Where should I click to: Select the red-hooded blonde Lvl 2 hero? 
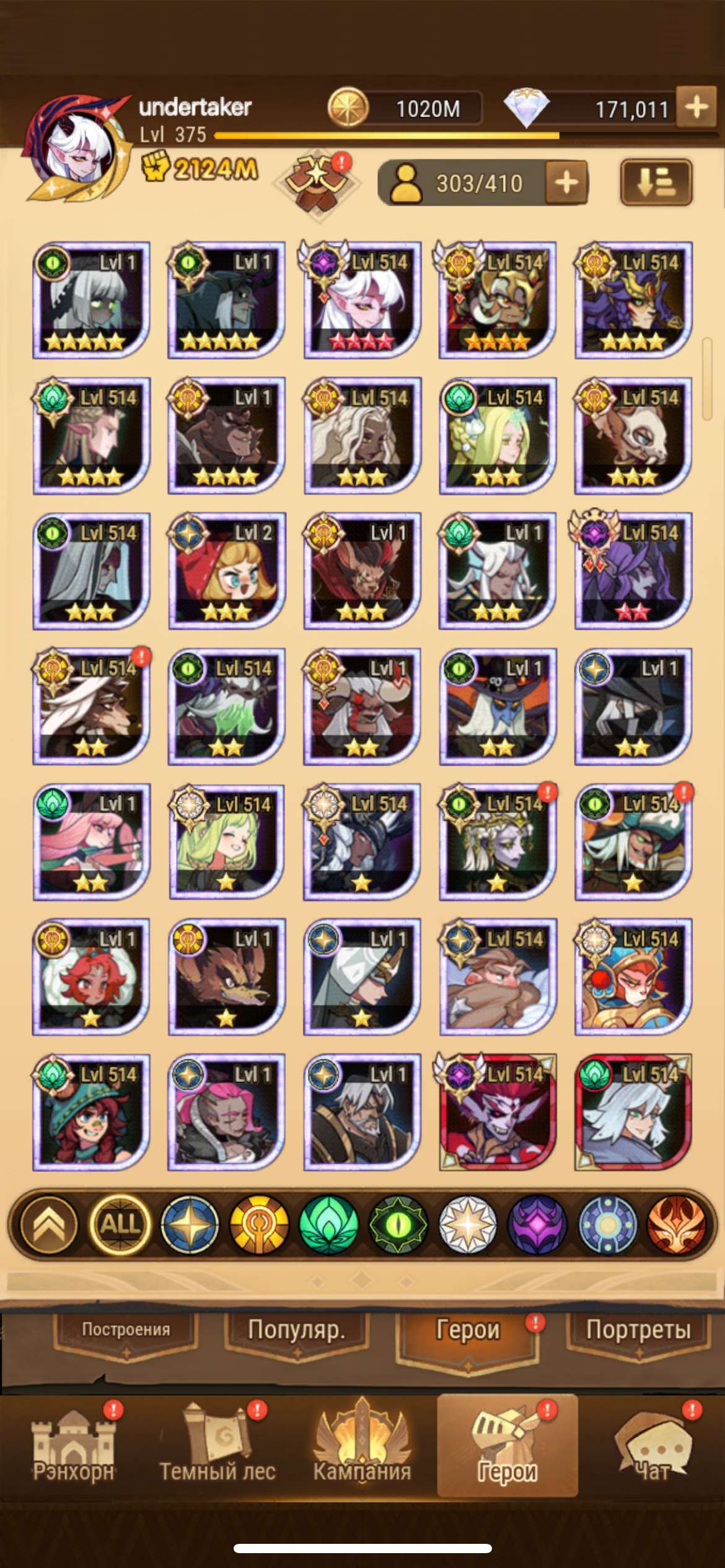pos(227,570)
